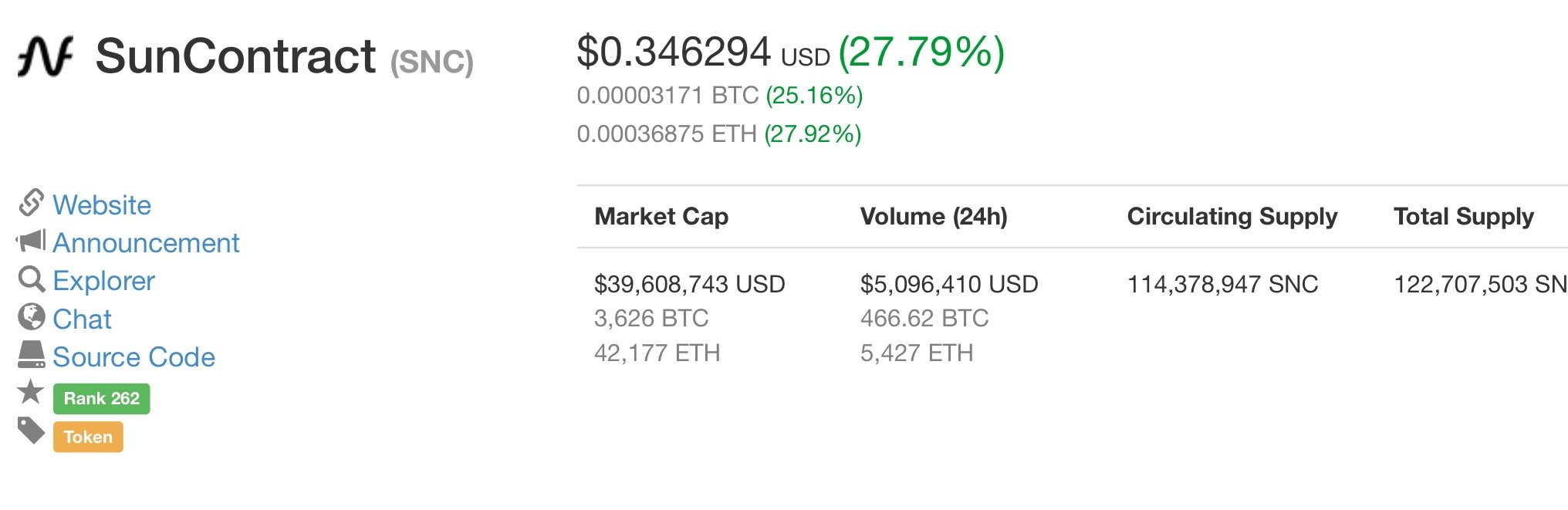Open the Explorer link
Viewport: 1568px width, 510px height.
pyautogui.click(x=103, y=281)
